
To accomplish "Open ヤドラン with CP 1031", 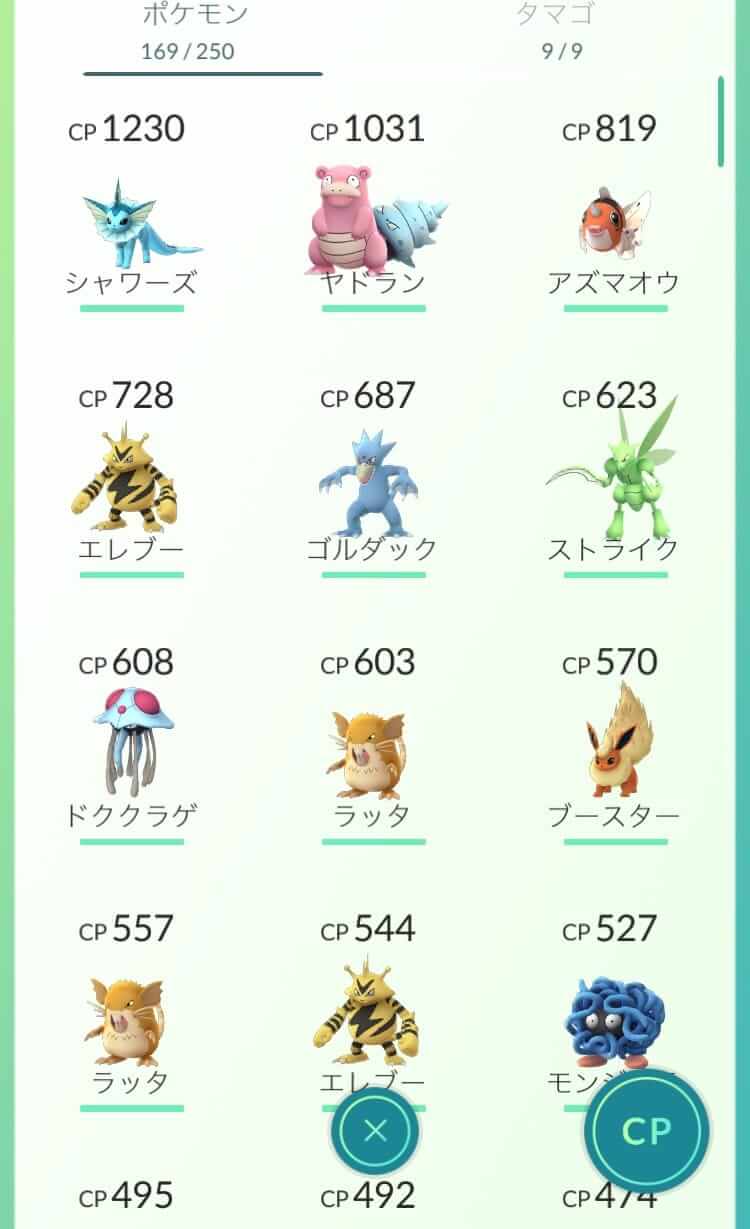I will coord(374,212).
